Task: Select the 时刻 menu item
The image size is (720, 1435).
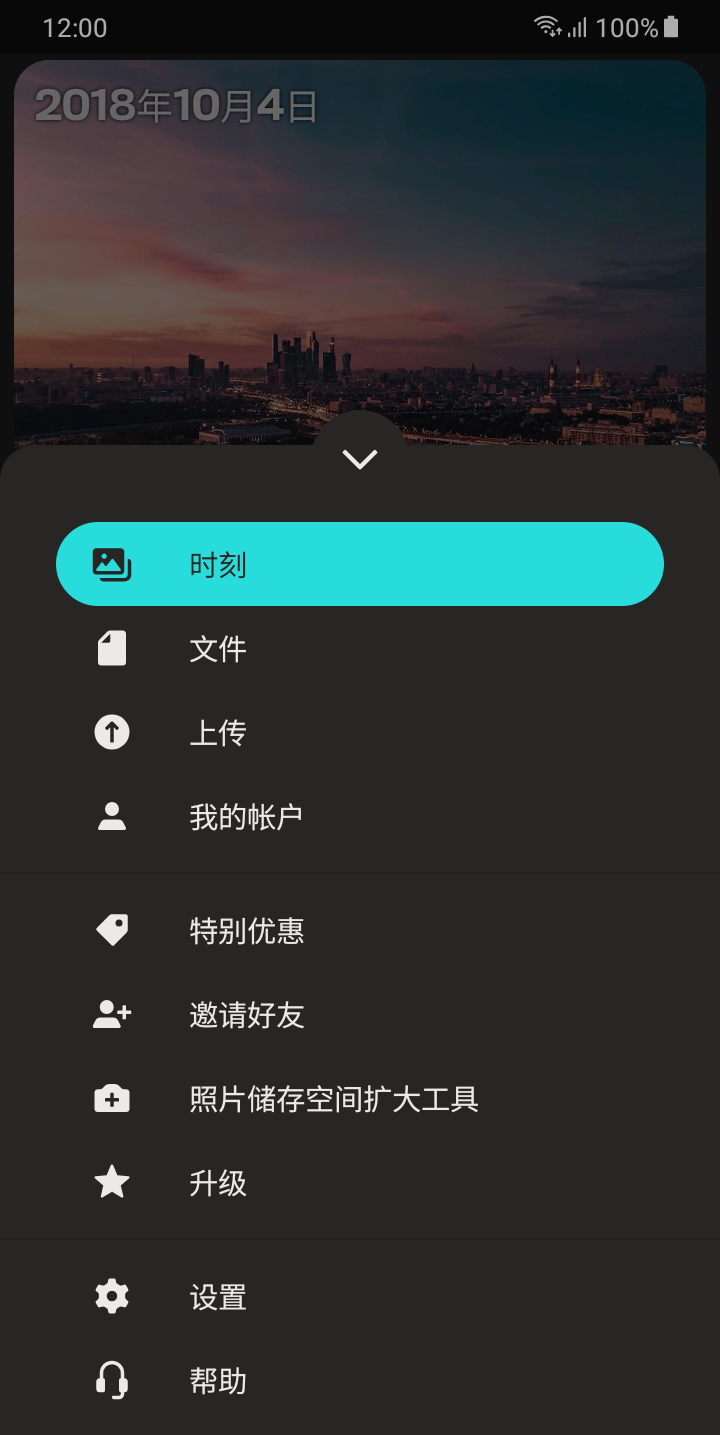Action: 359,564
